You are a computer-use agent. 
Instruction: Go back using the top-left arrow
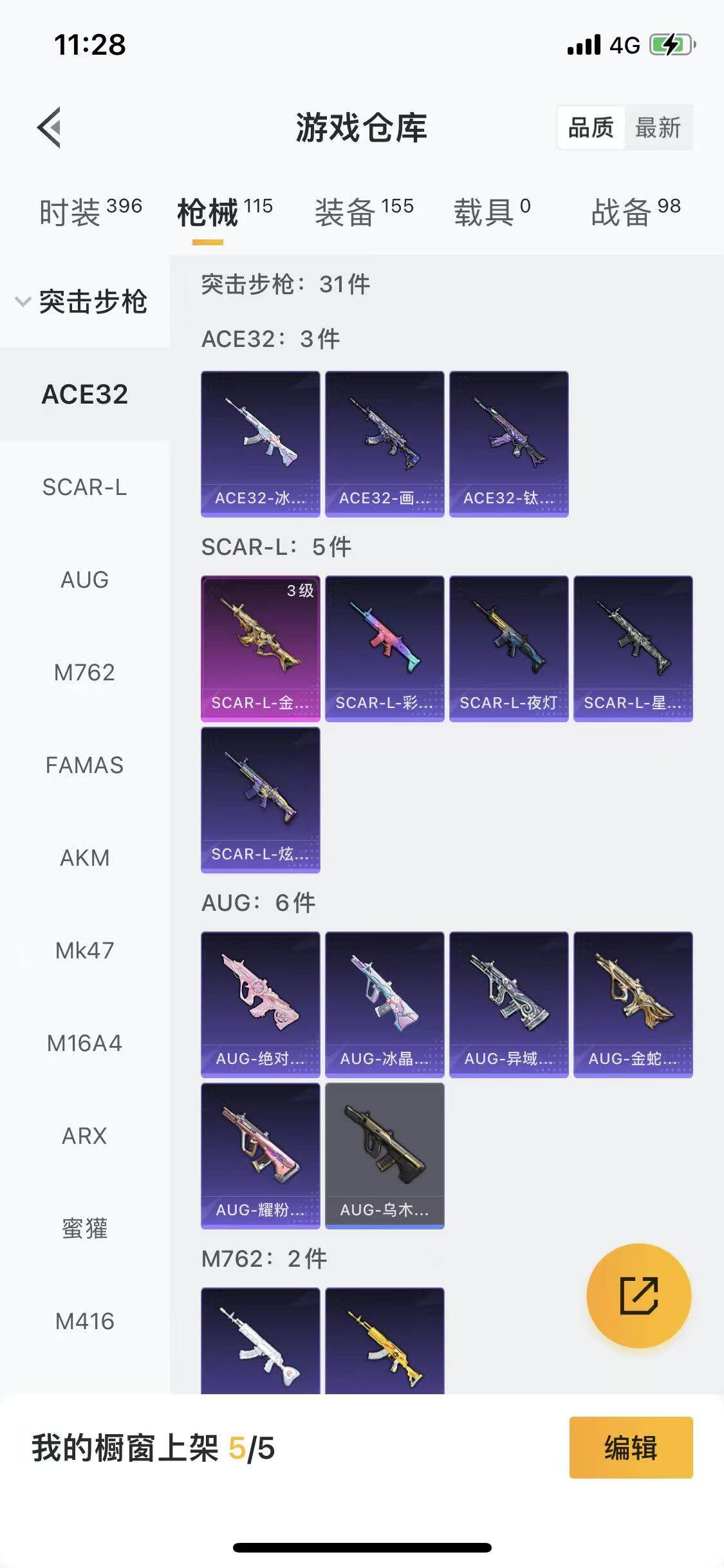click(50, 127)
